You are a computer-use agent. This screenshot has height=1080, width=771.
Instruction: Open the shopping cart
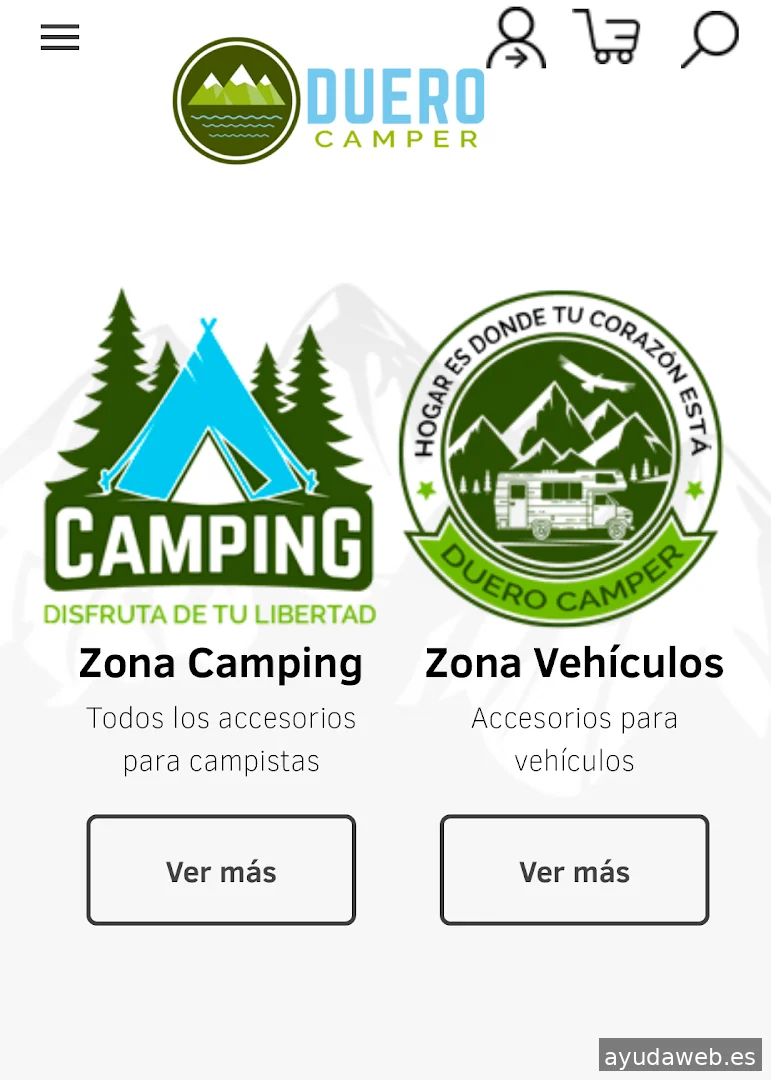click(x=607, y=36)
